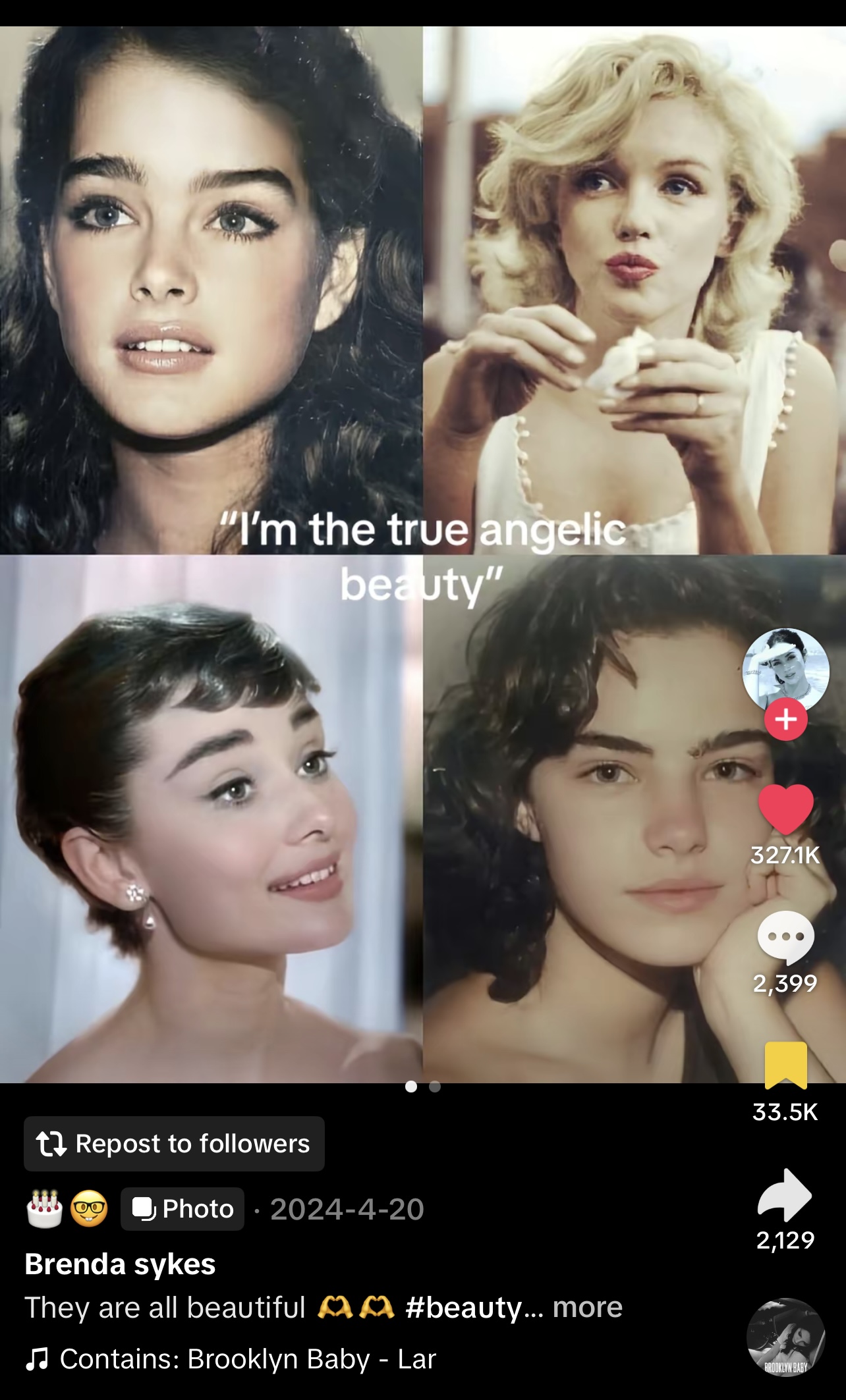Like this photo post

point(785,808)
